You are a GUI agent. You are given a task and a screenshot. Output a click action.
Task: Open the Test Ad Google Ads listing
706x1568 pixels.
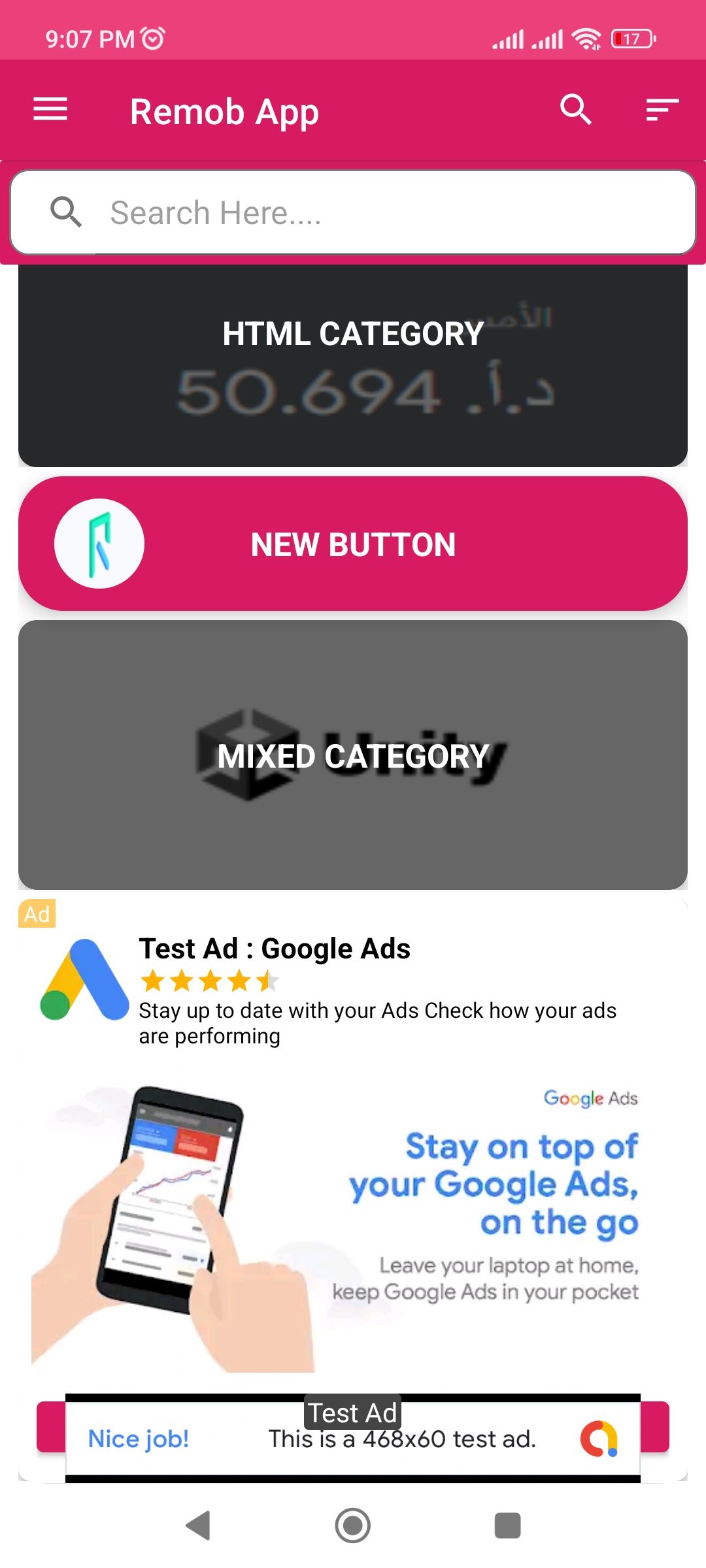pyautogui.click(x=353, y=1137)
